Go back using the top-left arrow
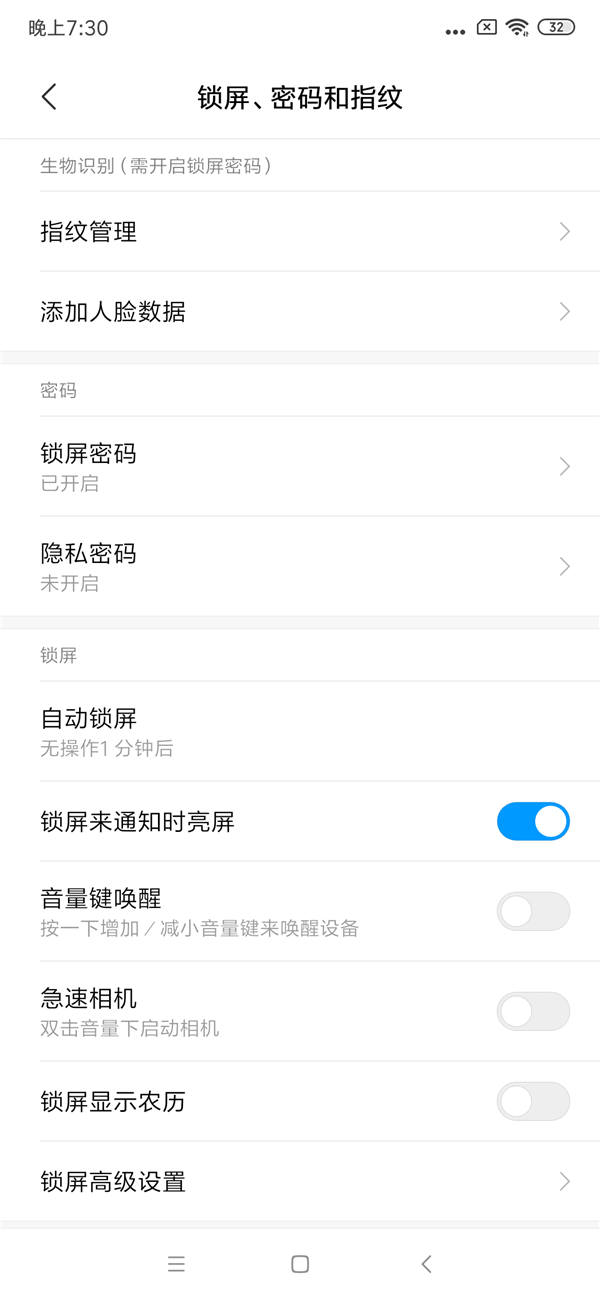Image resolution: width=600 pixels, height=1300 pixels. (x=49, y=97)
